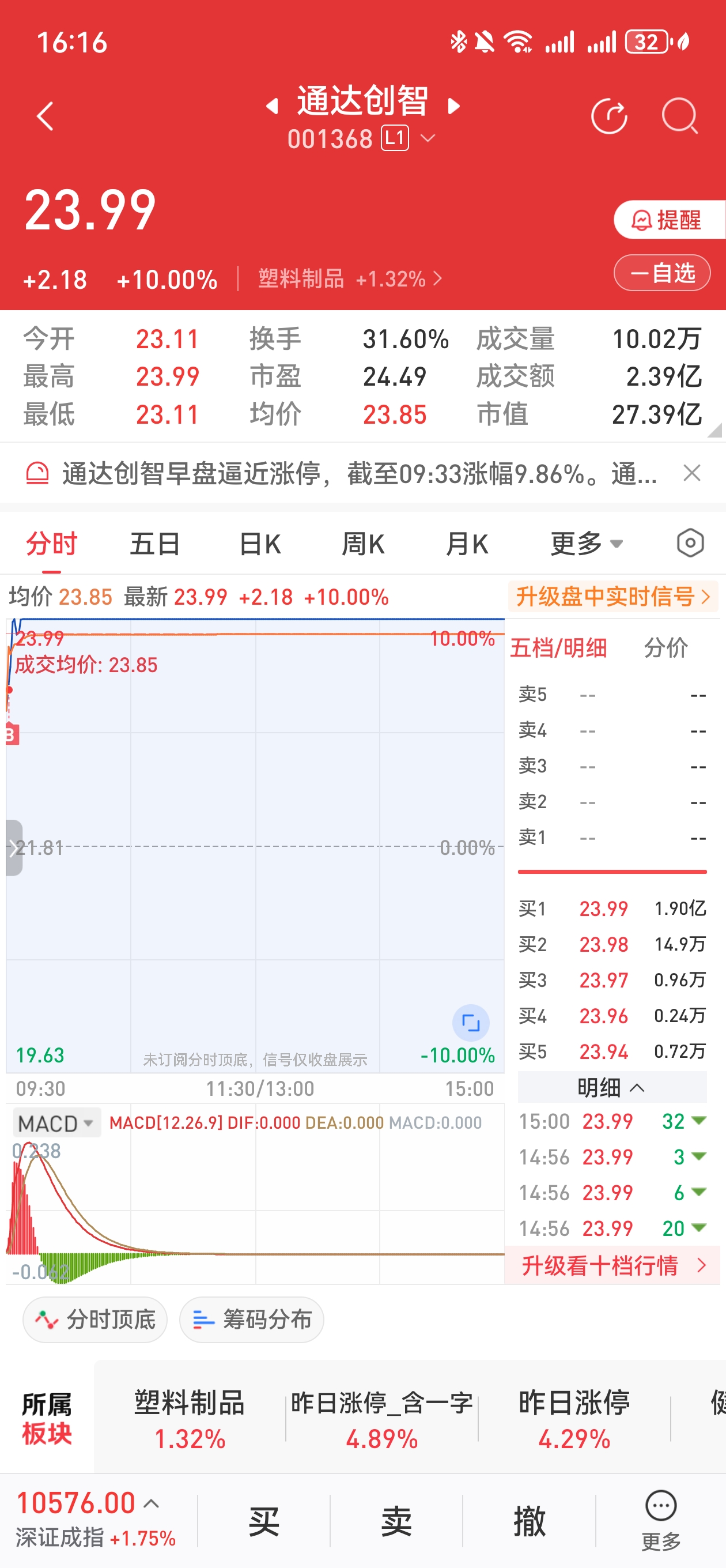Dismiss the news alert banner
The width and height of the screenshot is (726, 1568).
point(692,473)
